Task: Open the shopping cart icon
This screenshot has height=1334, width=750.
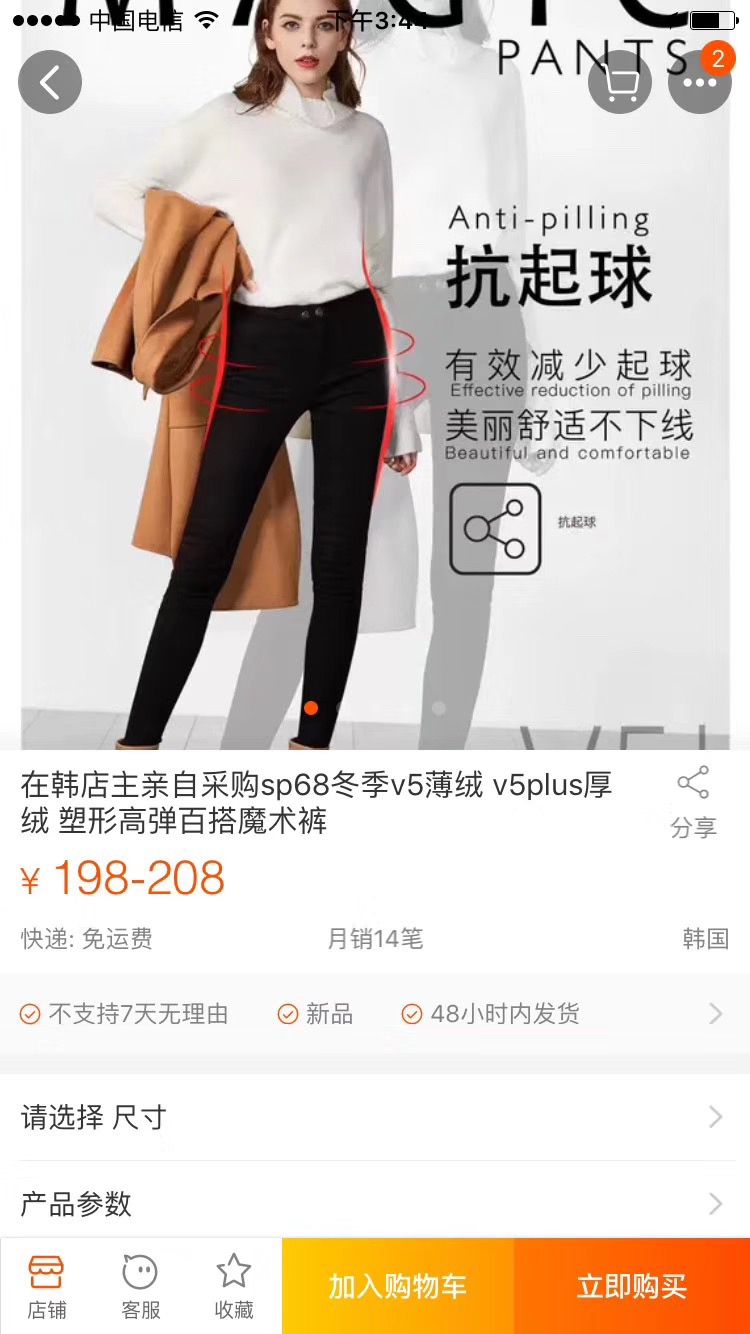Action: [620, 82]
